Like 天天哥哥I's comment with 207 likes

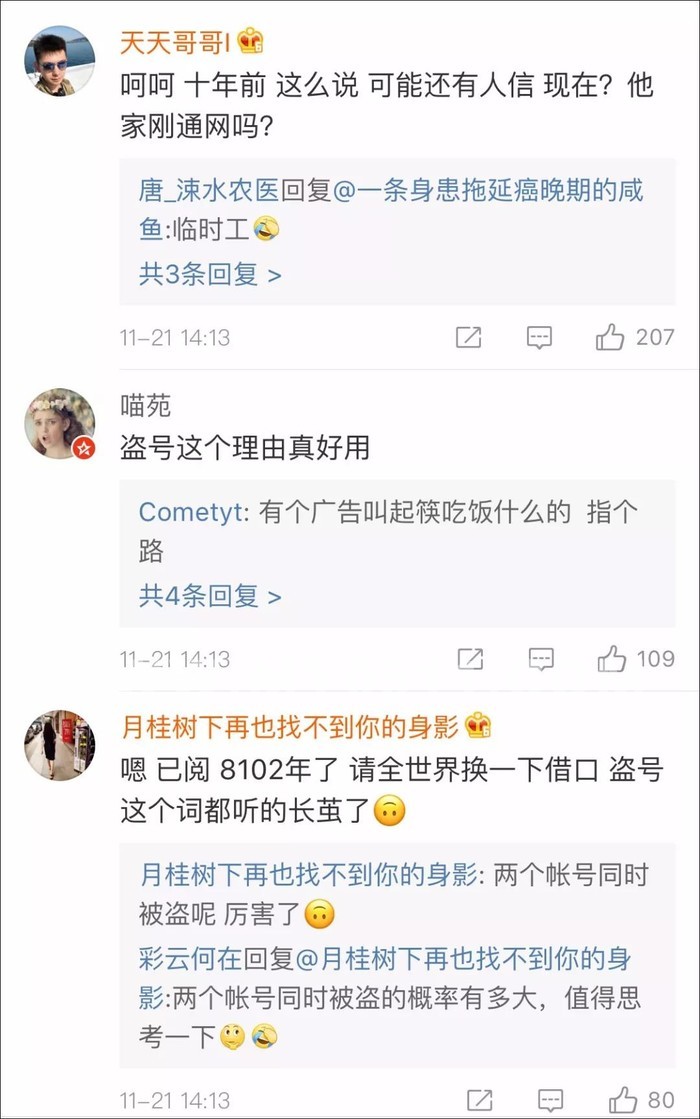[x=610, y=338]
